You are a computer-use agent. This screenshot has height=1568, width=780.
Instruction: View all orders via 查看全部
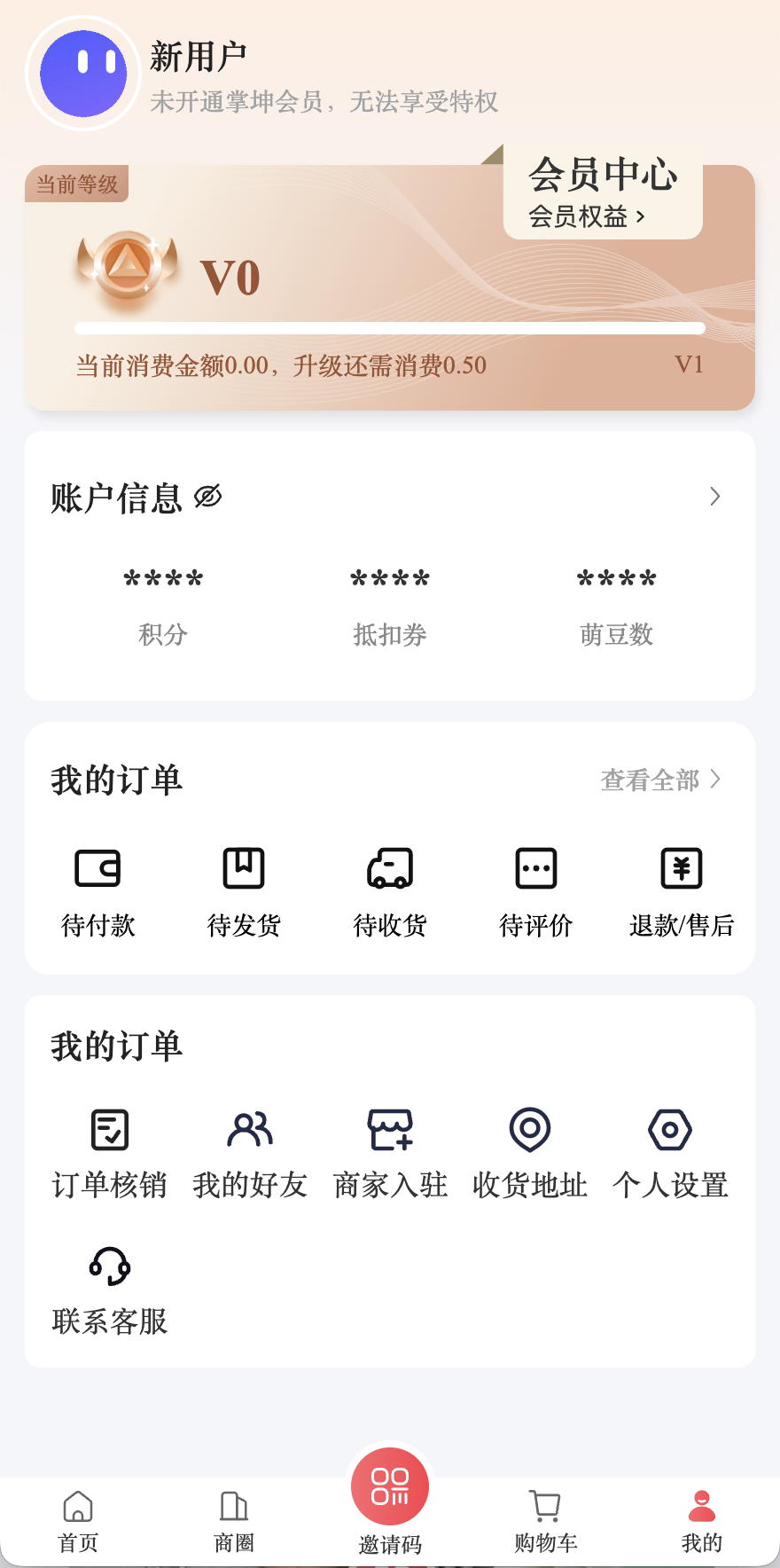660,780
